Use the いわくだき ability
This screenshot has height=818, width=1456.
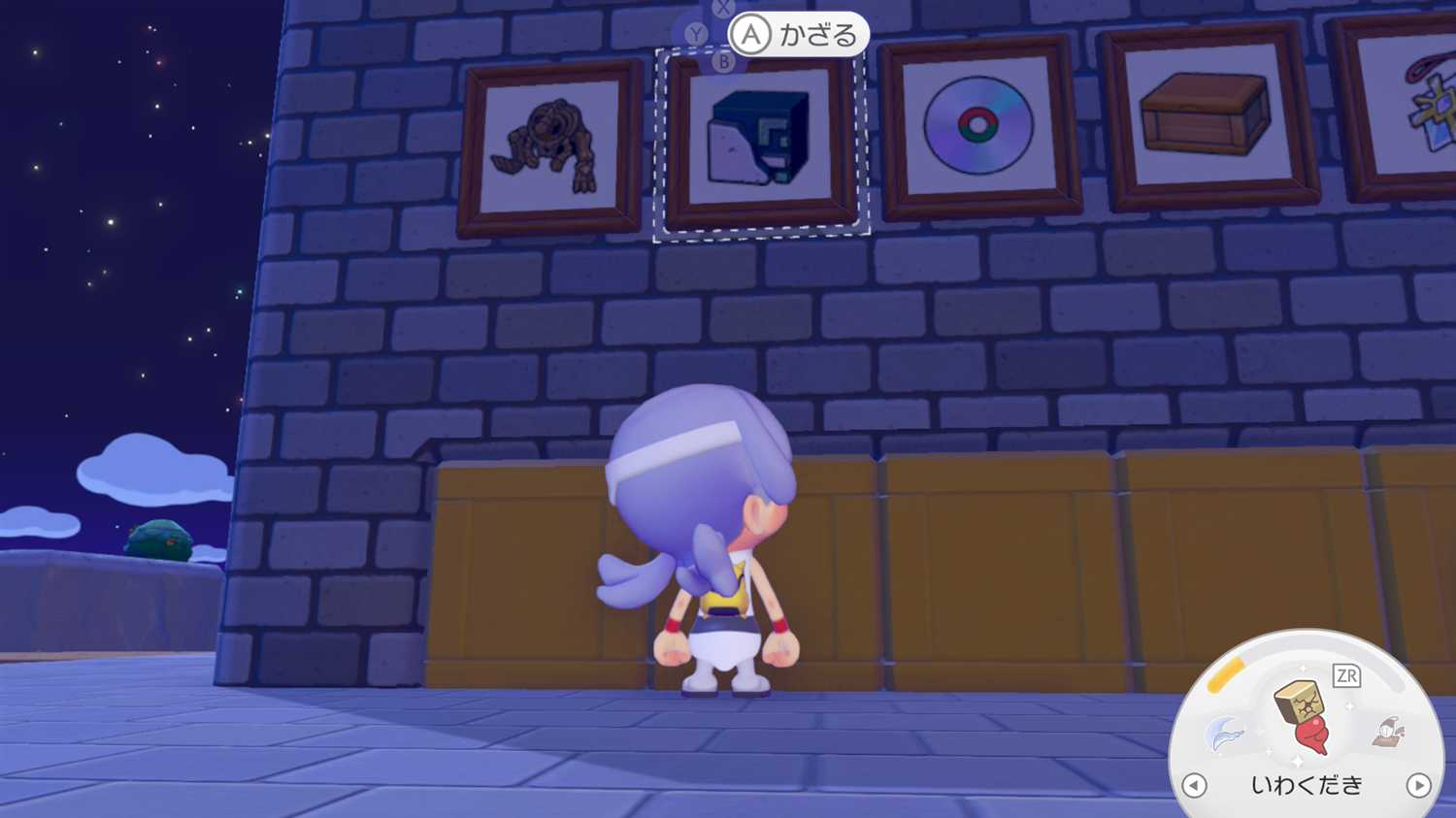(x=1306, y=718)
